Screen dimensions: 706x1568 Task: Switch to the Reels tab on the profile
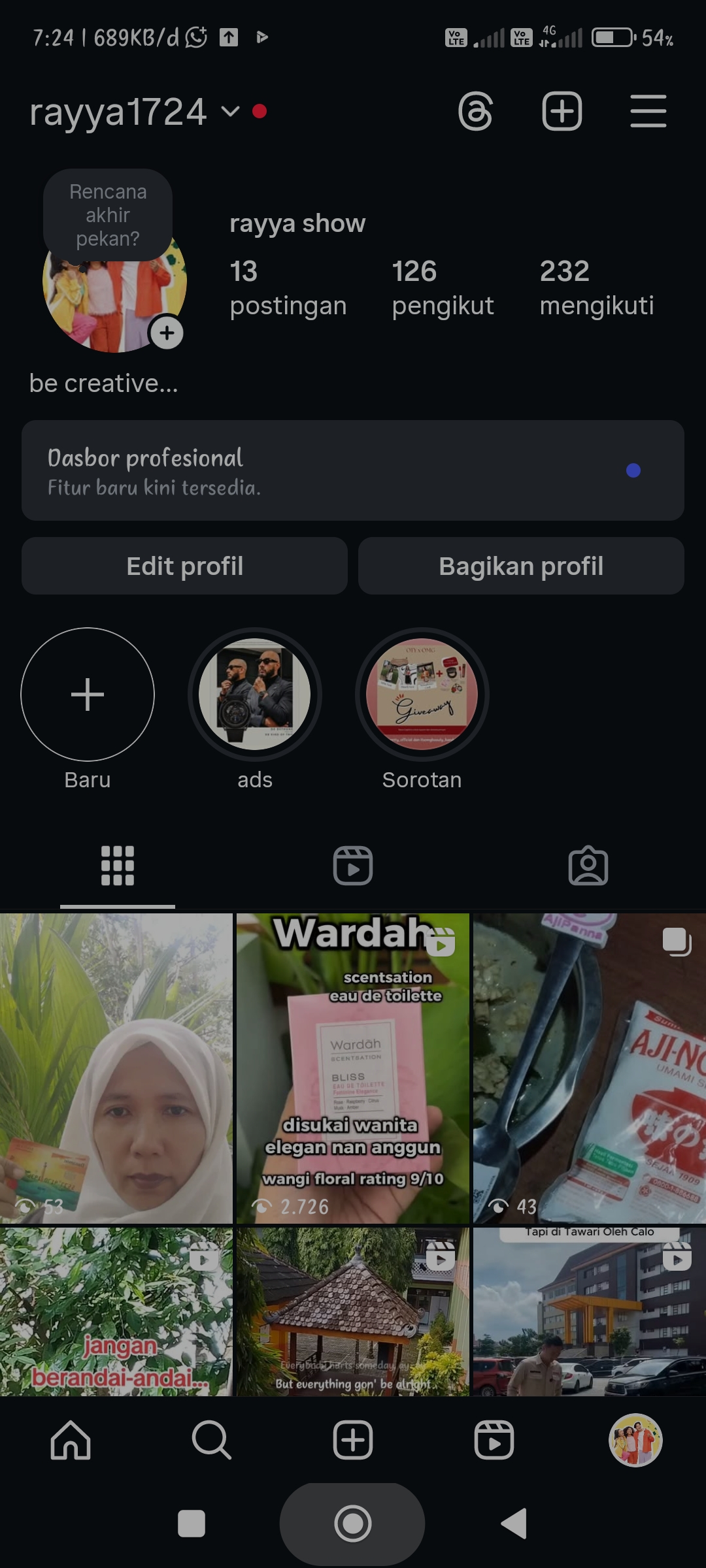coord(353,866)
